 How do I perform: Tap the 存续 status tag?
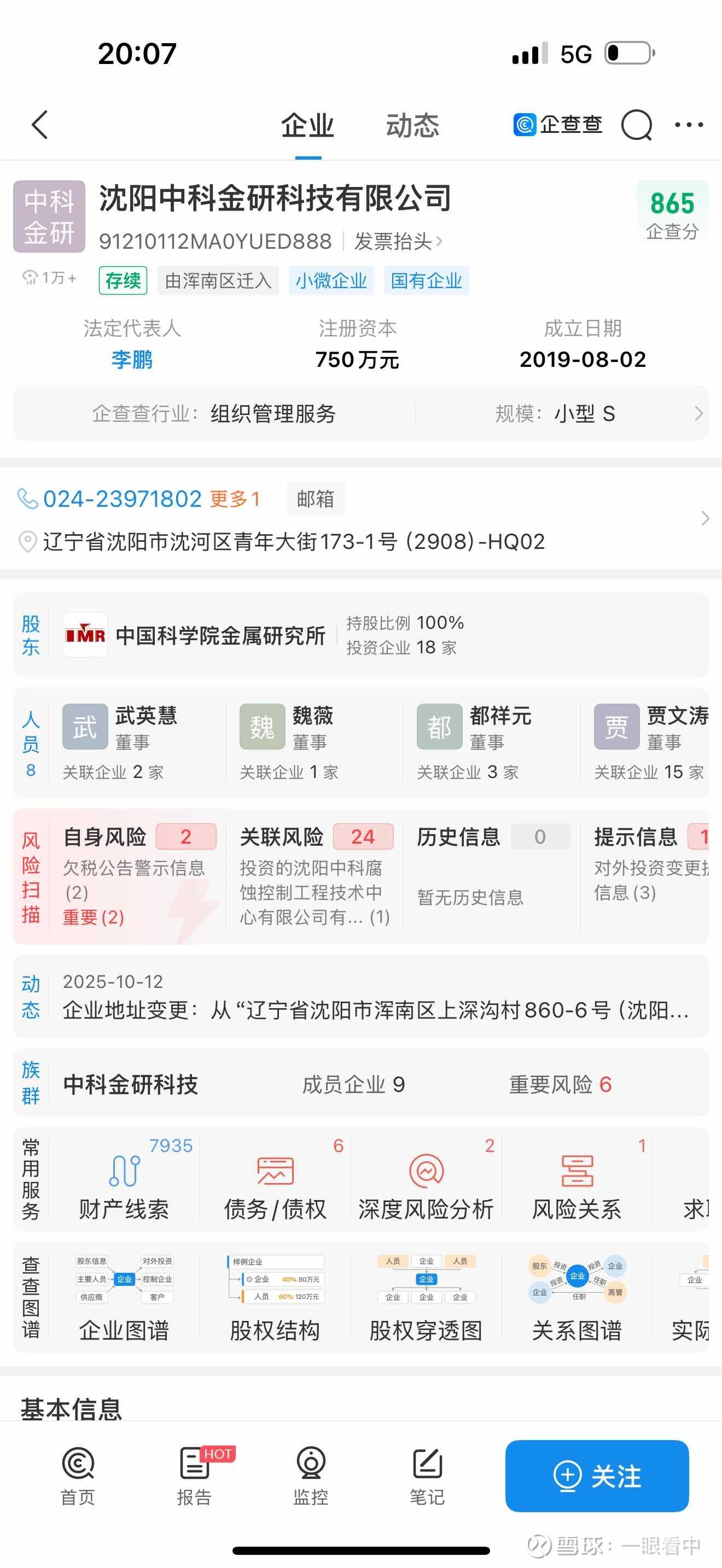click(x=122, y=280)
